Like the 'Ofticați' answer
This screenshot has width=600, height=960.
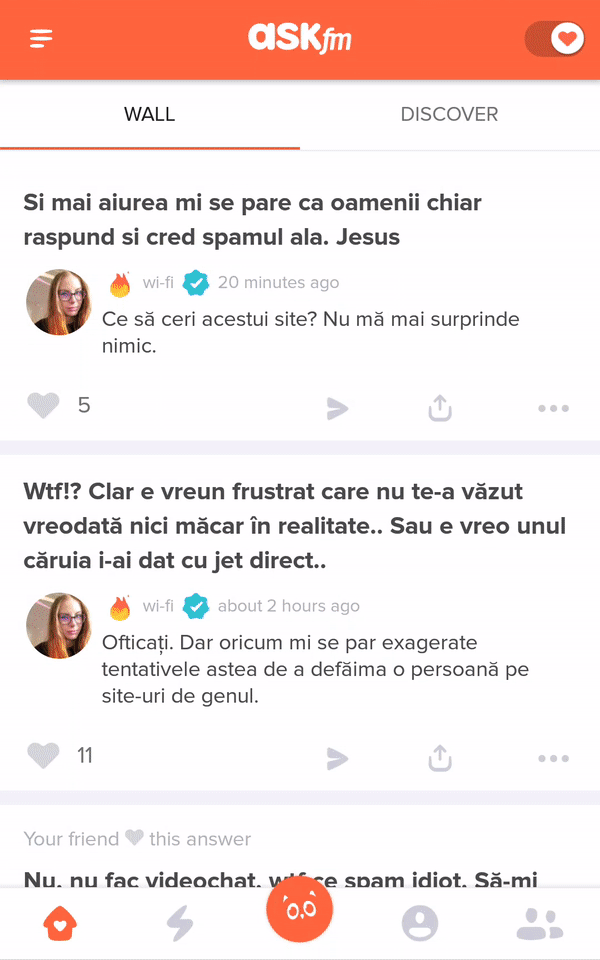pyautogui.click(x=43, y=756)
